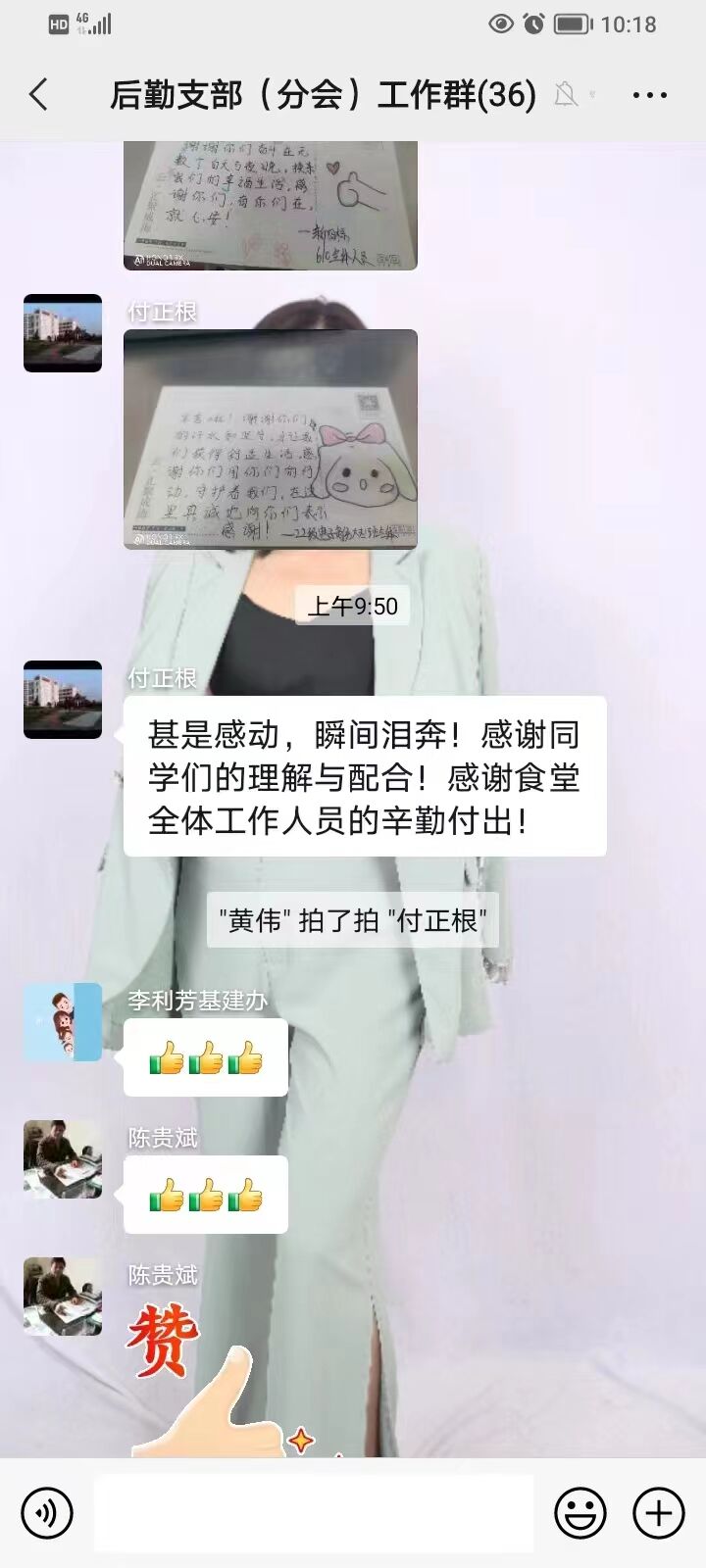706x1568 pixels.
Task: Open 李利芳基建办's profile avatar
Action: coord(63,1022)
